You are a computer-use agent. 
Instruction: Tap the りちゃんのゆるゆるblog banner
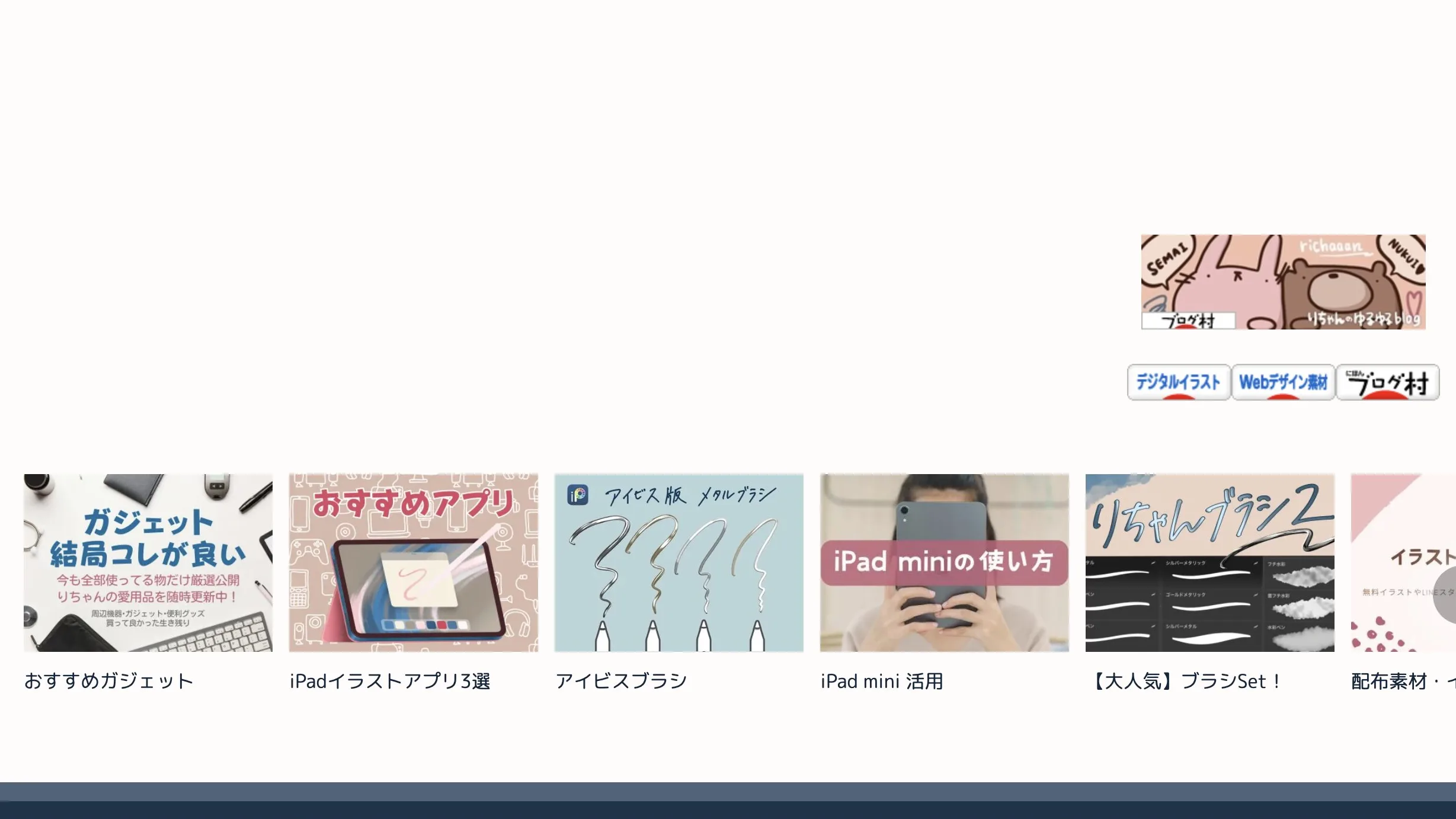(1283, 282)
